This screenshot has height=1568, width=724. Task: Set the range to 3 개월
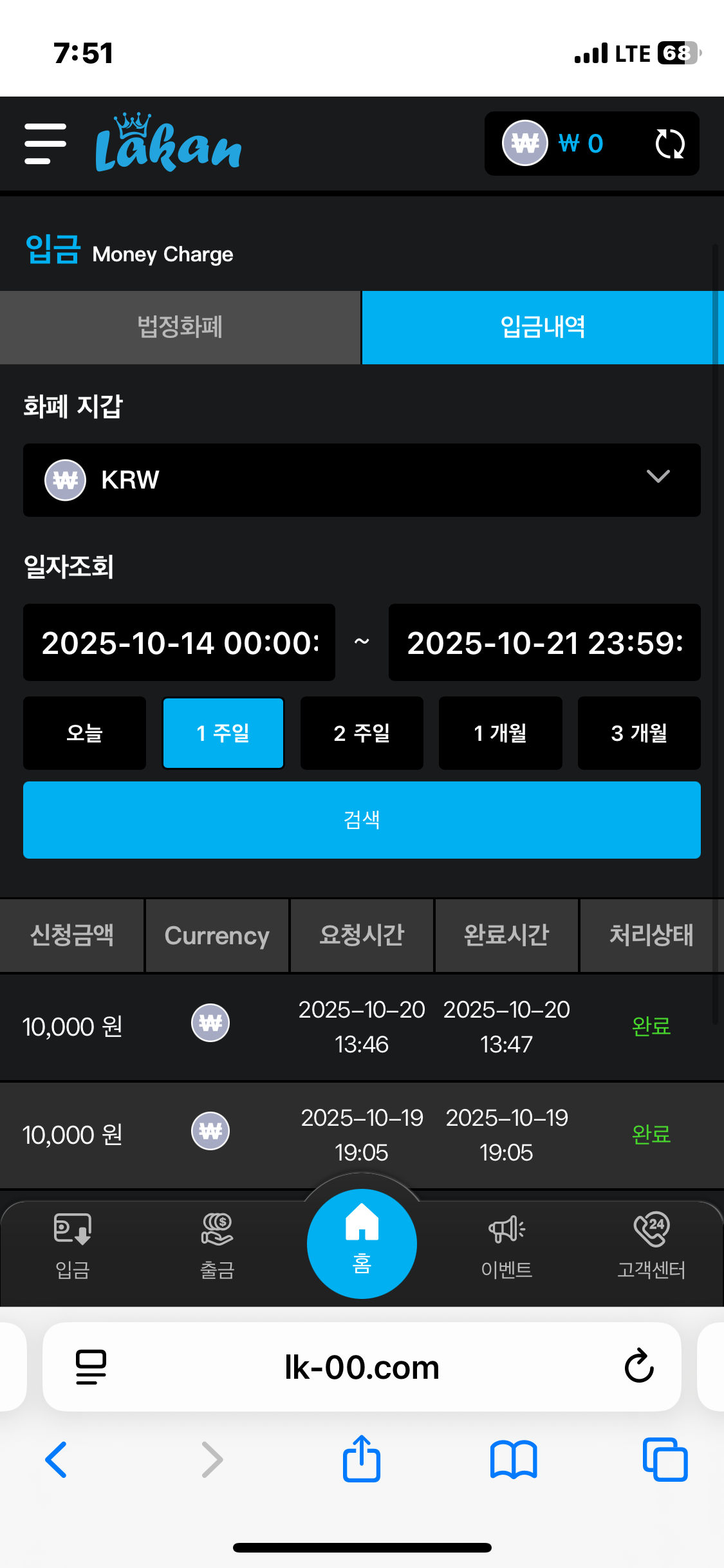pyautogui.click(x=639, y=733)
